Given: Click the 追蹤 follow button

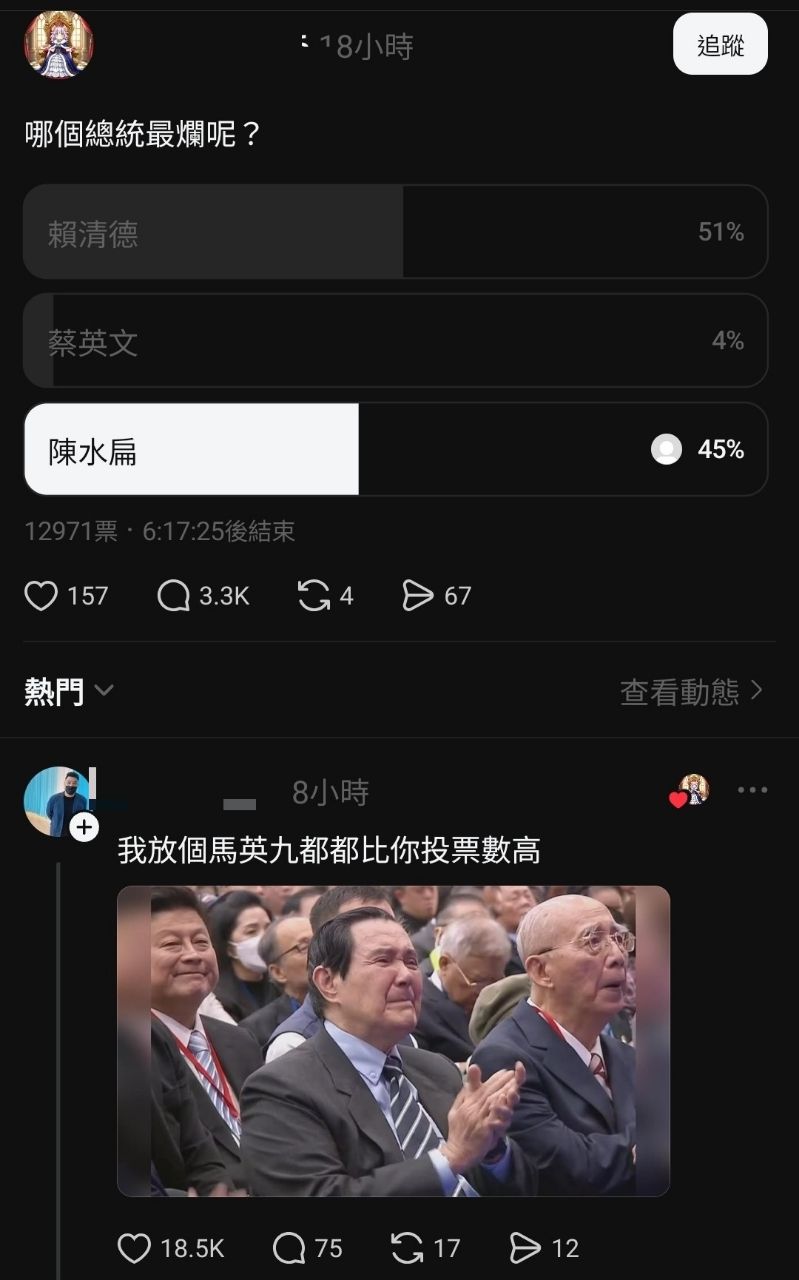Looking at the screenshot, I should click(720, 43).
